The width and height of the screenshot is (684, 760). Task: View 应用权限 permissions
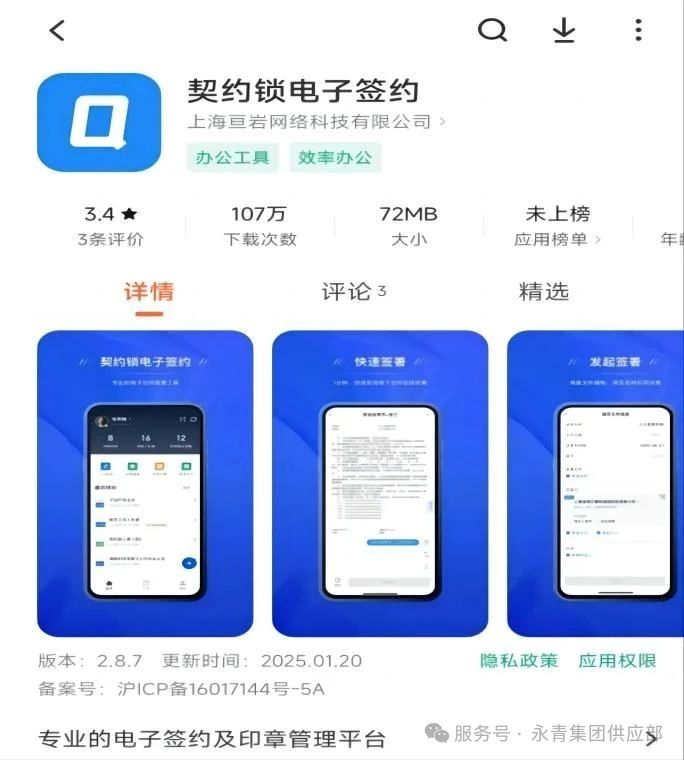click(x=617, y=661)
